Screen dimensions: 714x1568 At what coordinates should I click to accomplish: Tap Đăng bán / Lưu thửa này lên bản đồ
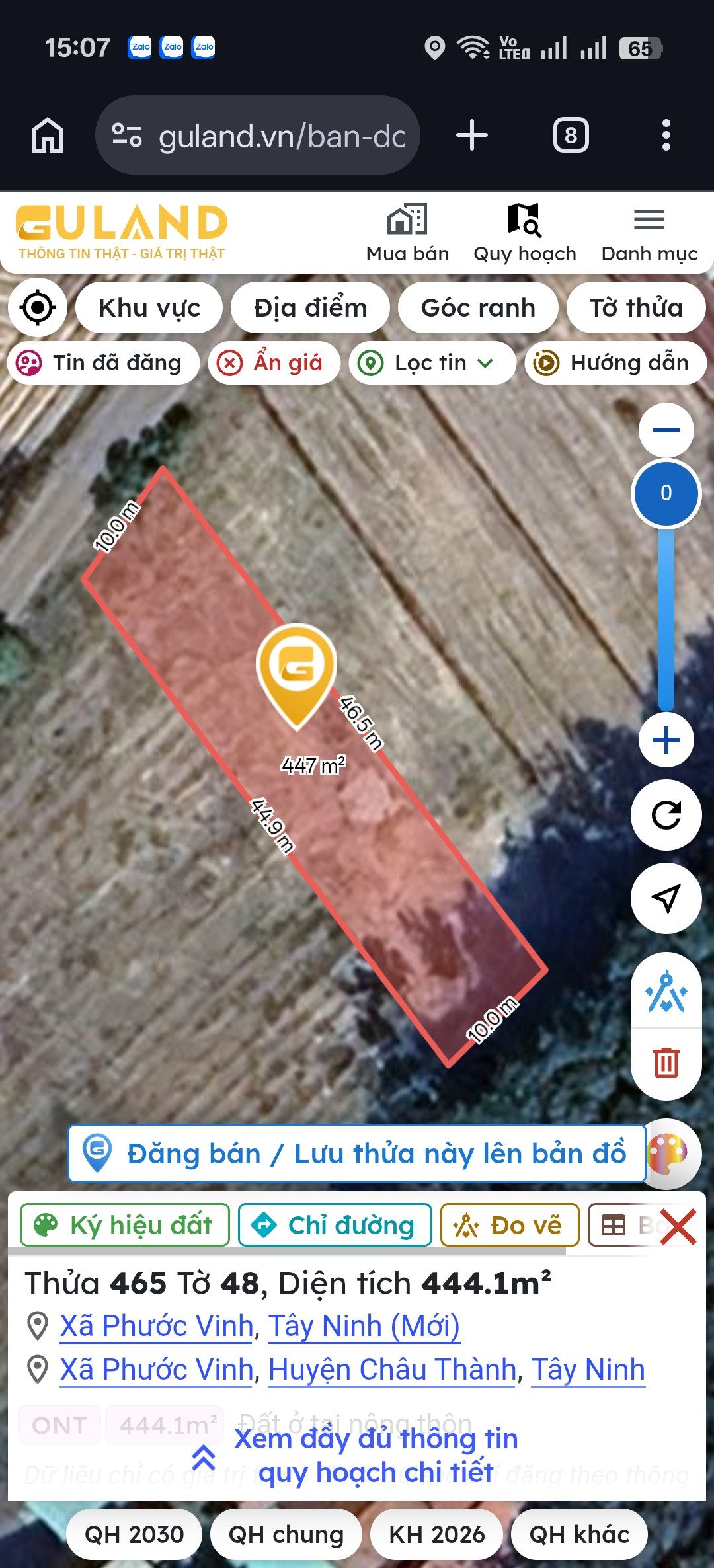tap(357, 1154)
